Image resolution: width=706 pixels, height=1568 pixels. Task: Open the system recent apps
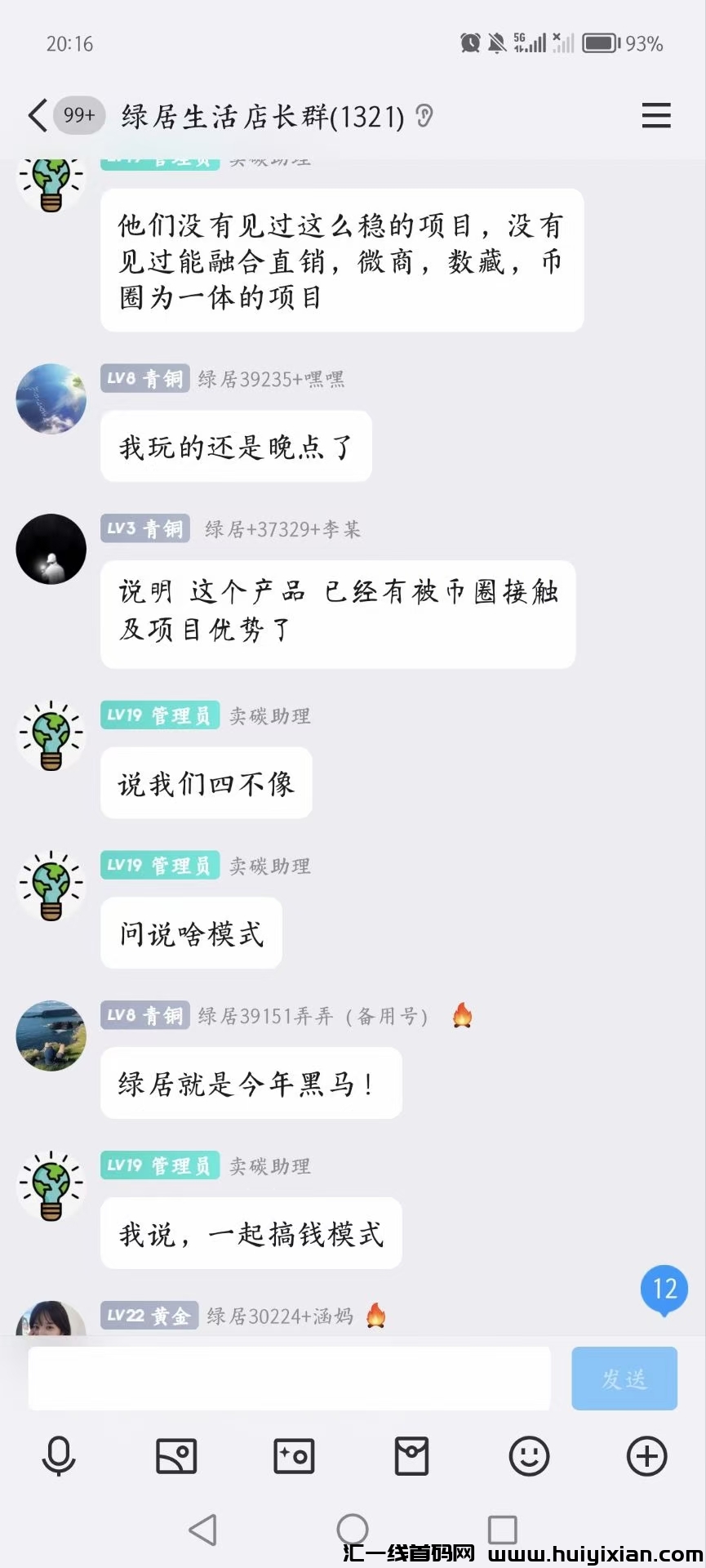pos(502,1530)
